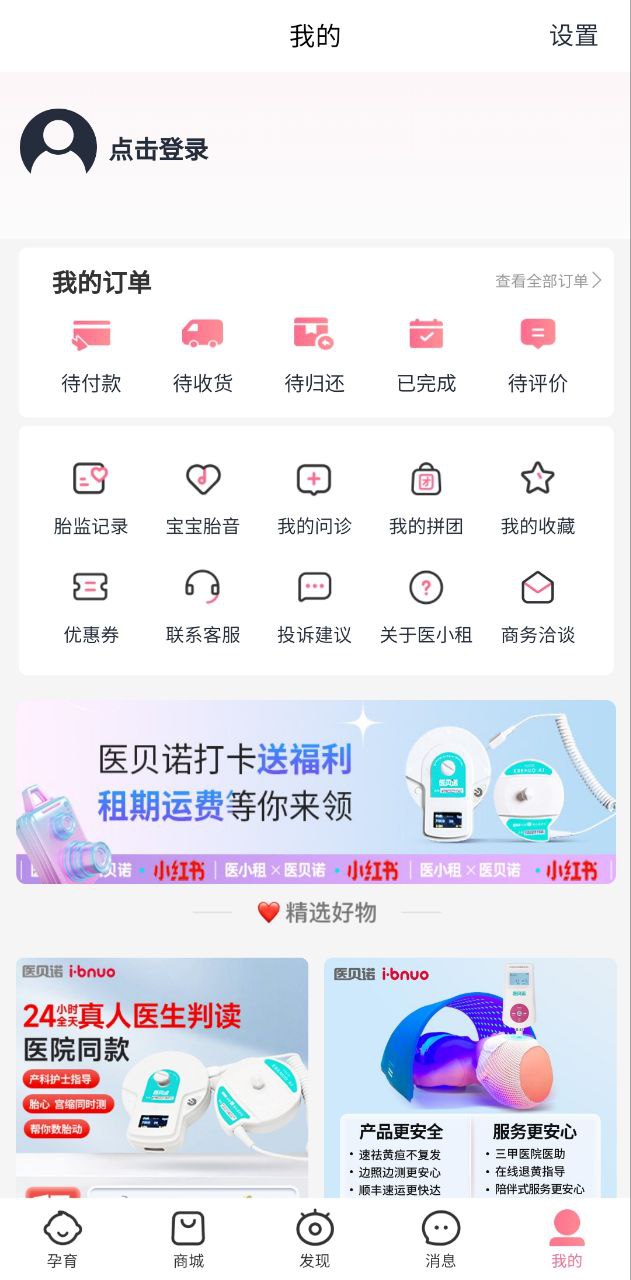View all orders via 查看全部订单
631x1280 pixels.
pyautogui.click(x=548, y=281)
